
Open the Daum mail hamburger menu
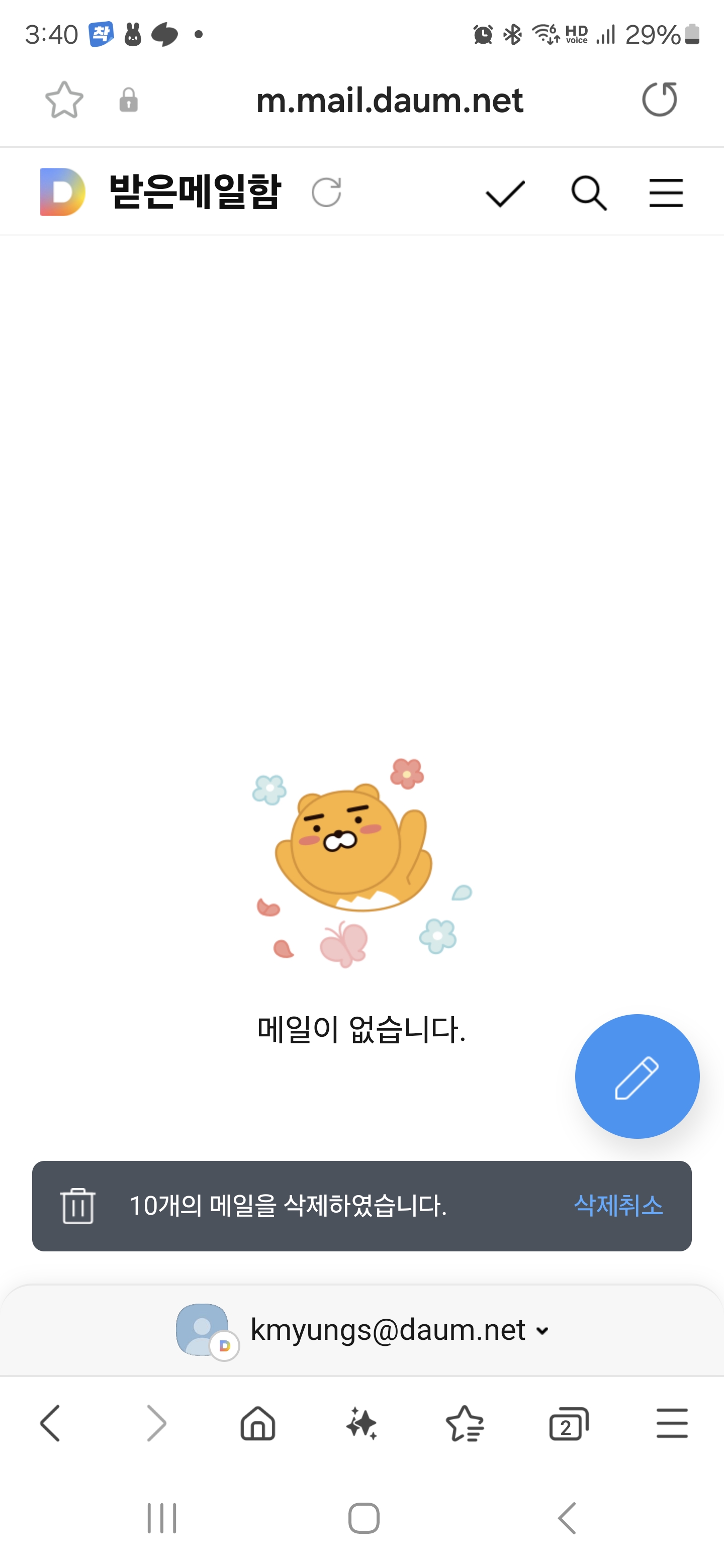click(x=666, y=193)
